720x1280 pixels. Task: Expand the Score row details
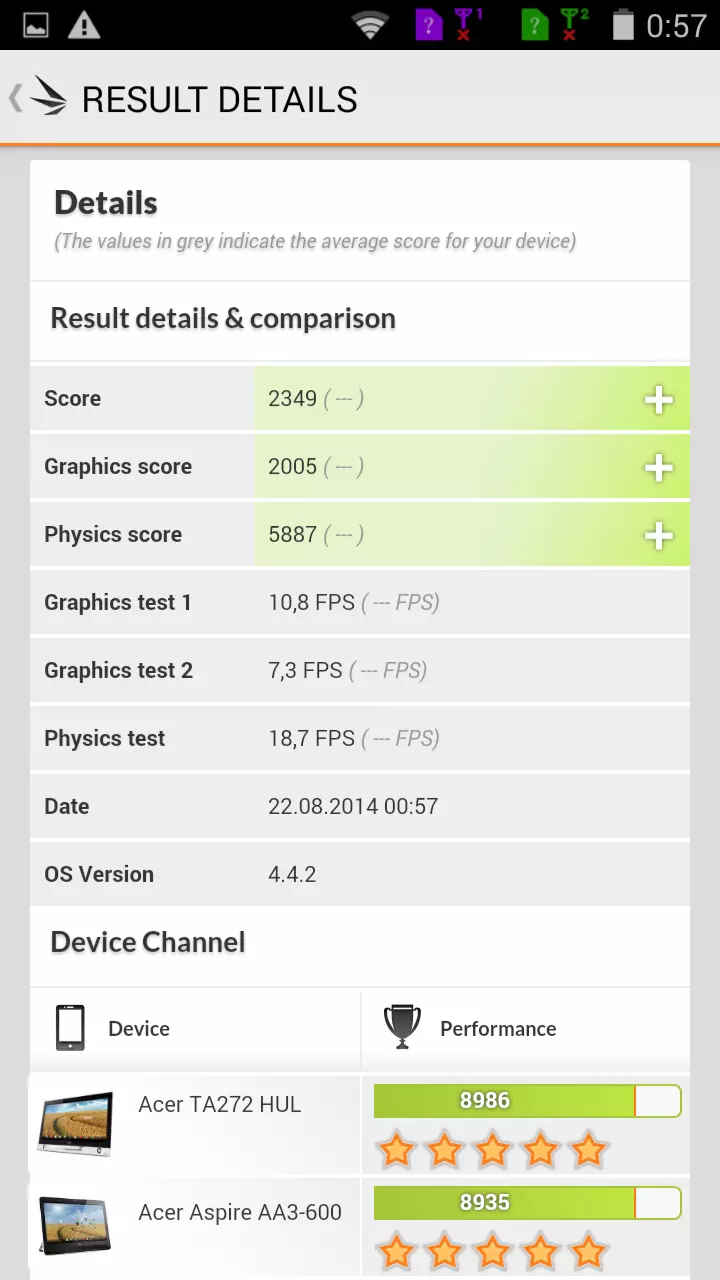tap(659, 400)
